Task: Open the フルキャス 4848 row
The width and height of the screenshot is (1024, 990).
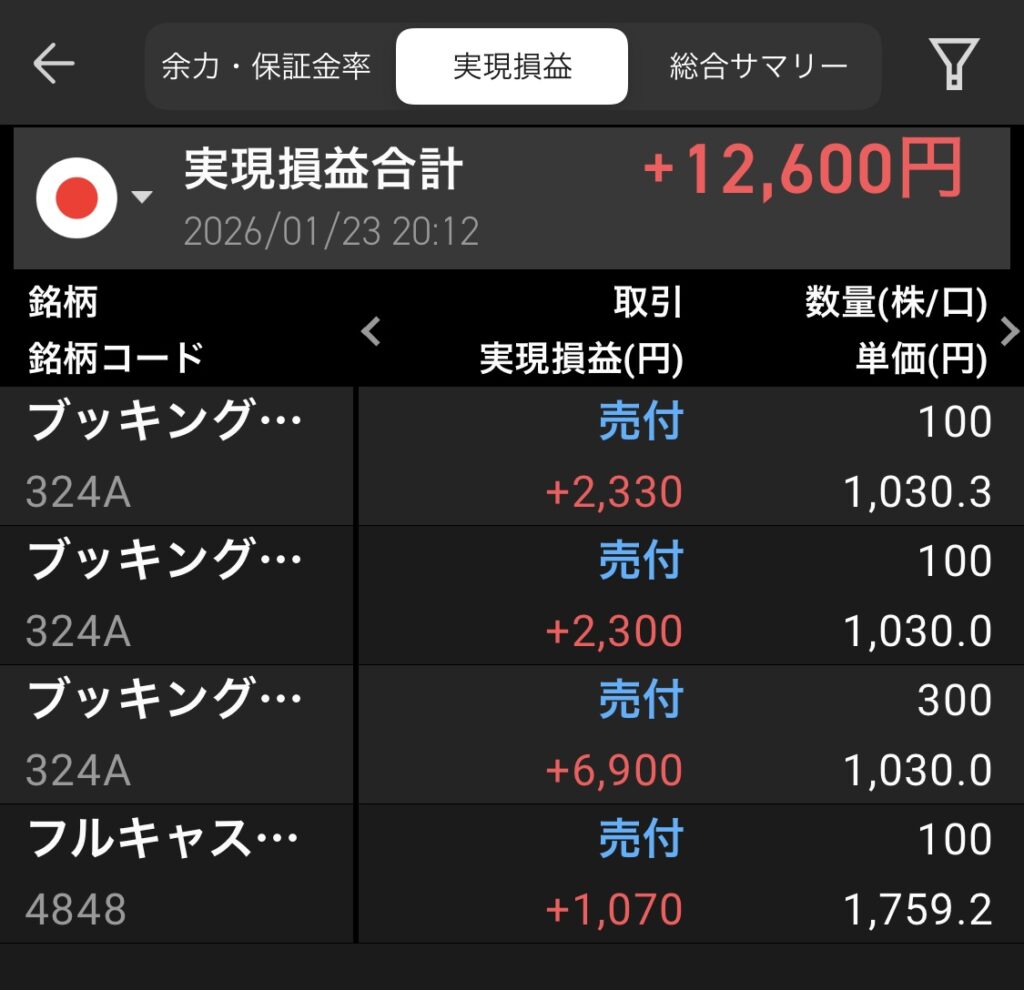Action: pyautogui.click(x=512, y=874)
